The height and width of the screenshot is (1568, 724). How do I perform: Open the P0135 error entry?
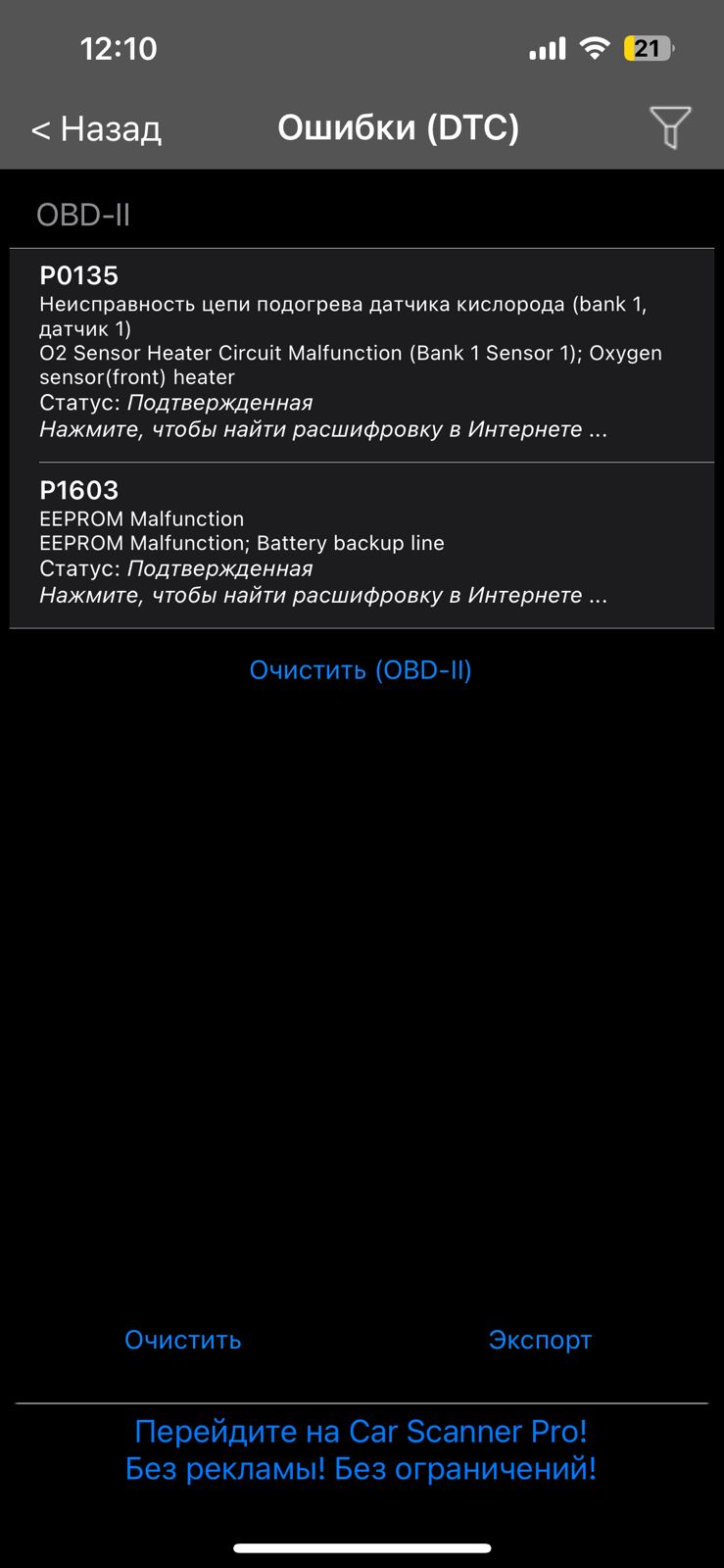(361, 353)
